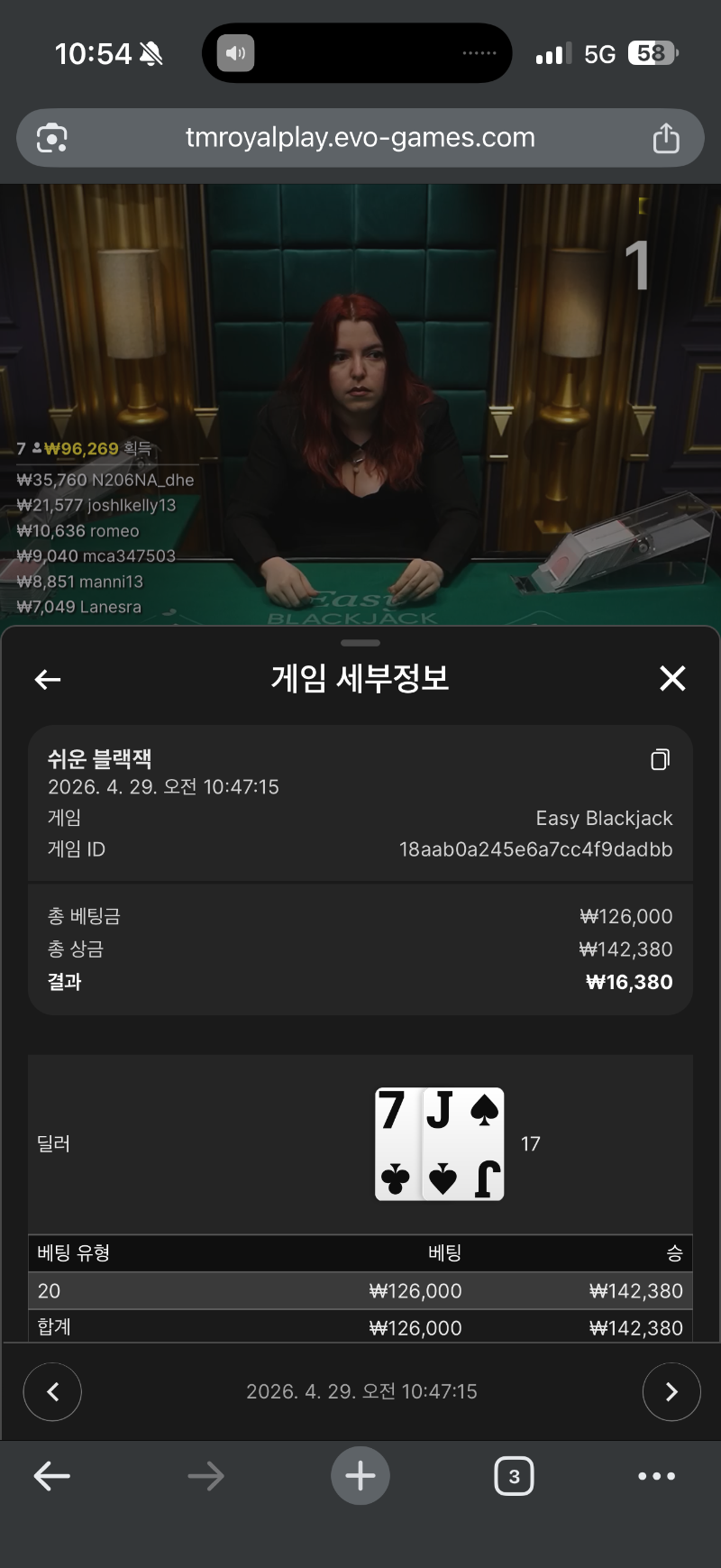Close the game details panel
The image size is (721, 1568).
(x=672, y=678)
